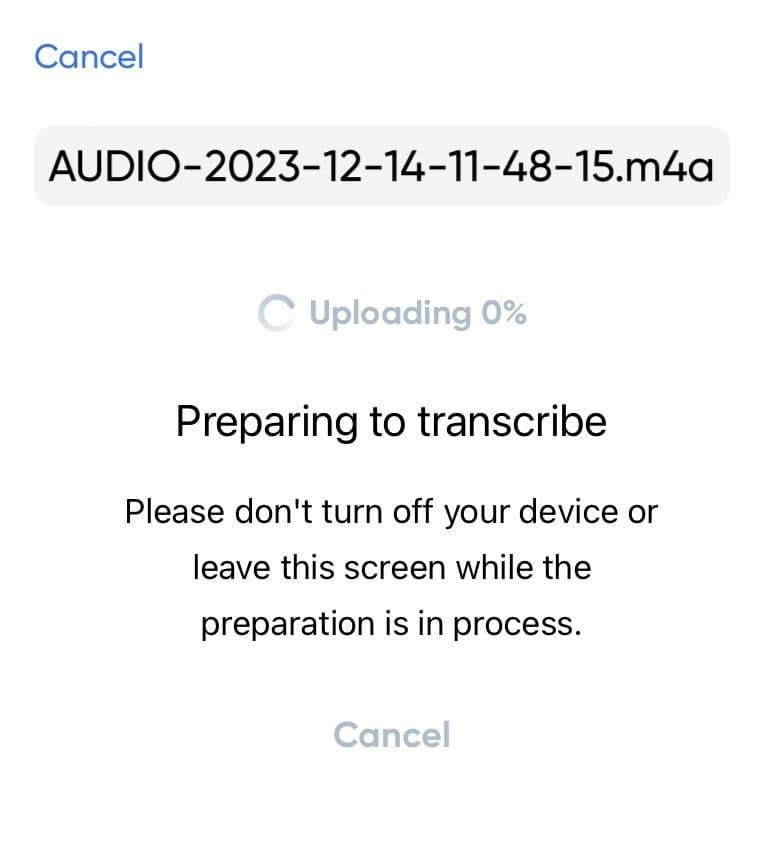The width and height of the screenshot is (778, 865).
Task: Tap the Preparing to transcribe heading
Action: pos(390,421)
